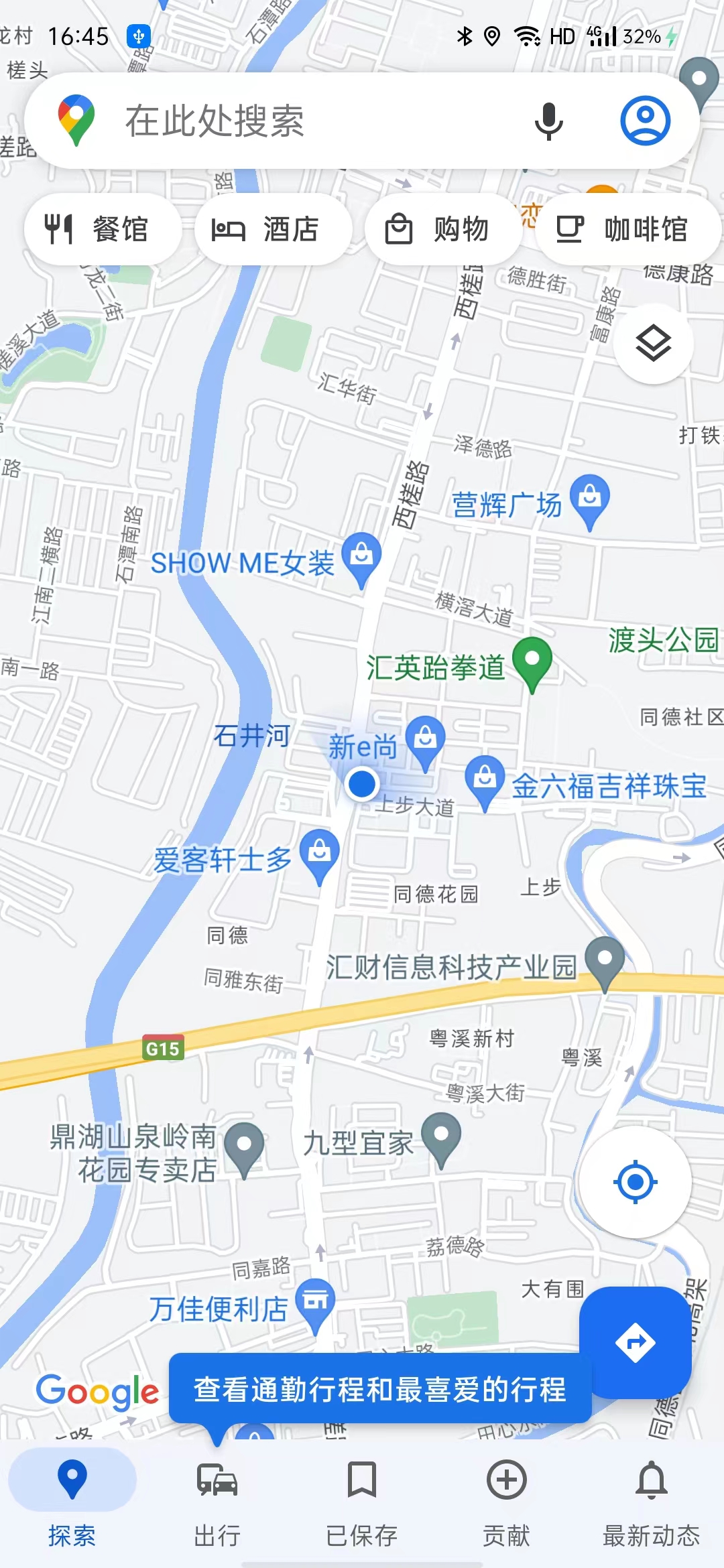Image resolution: width=724 pixels, height=1568 pixels.
Task: Open the blue directions button
Action: 634,1342
